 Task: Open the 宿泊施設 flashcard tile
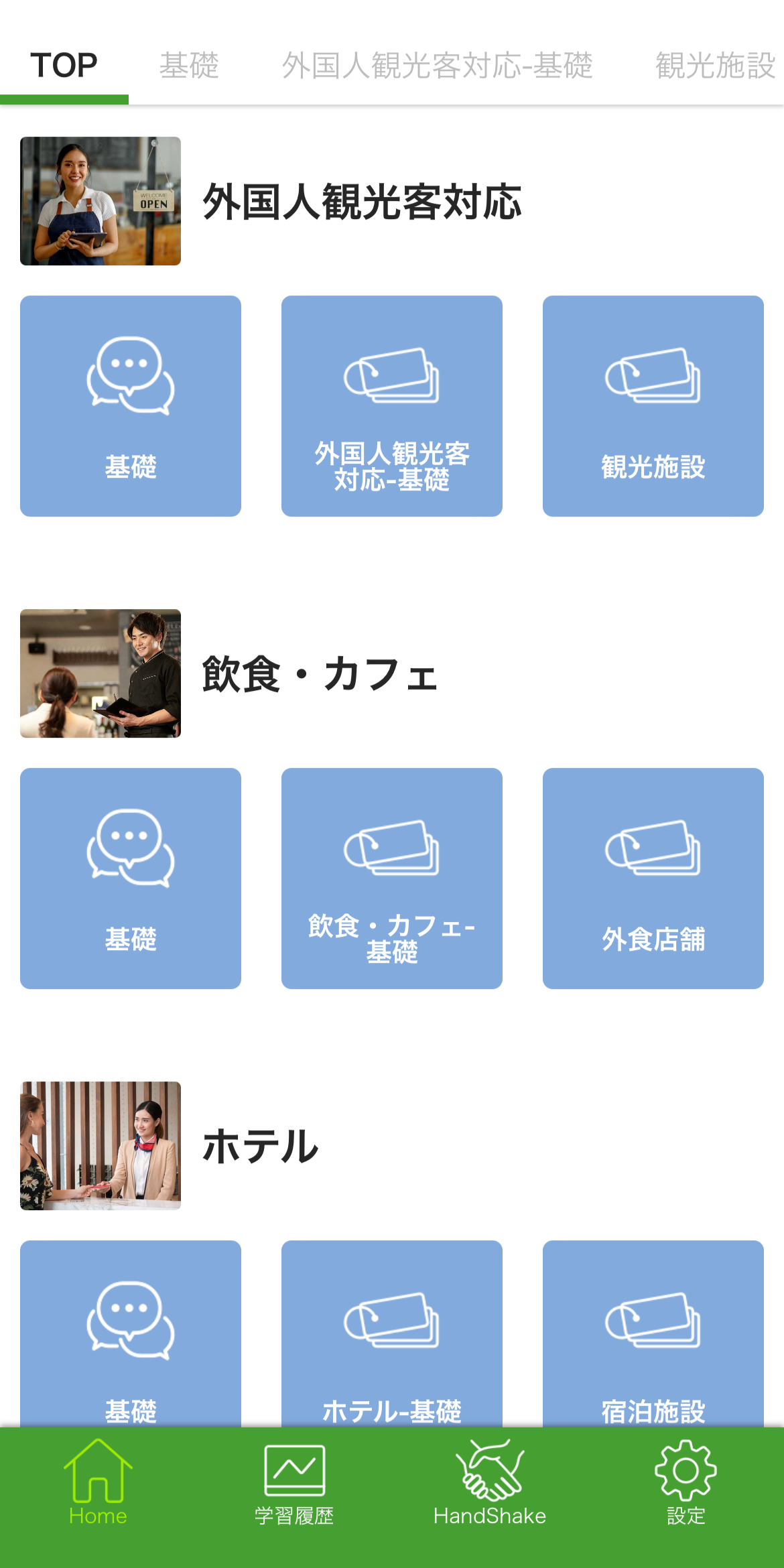point(653,1333)
